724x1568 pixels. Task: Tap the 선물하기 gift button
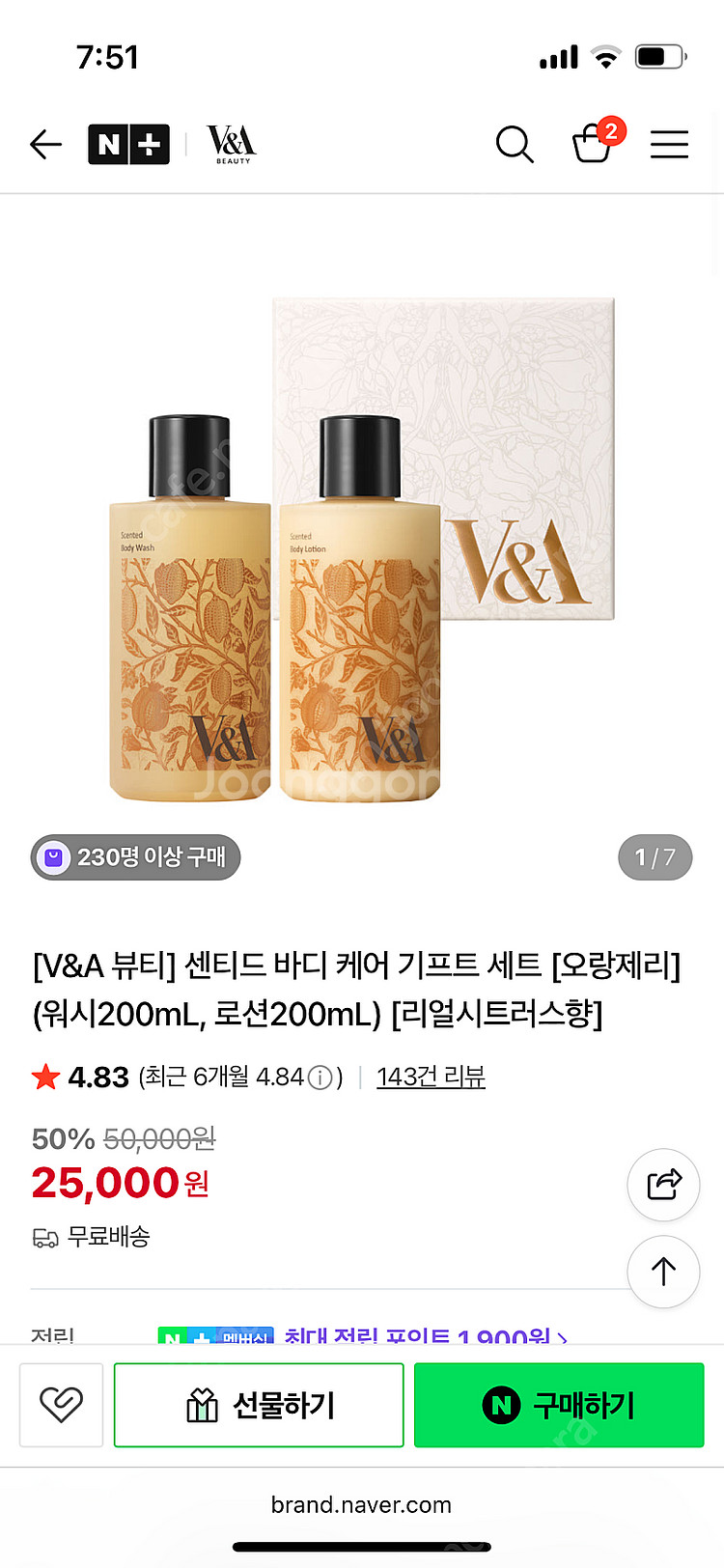coord(259,1405)
